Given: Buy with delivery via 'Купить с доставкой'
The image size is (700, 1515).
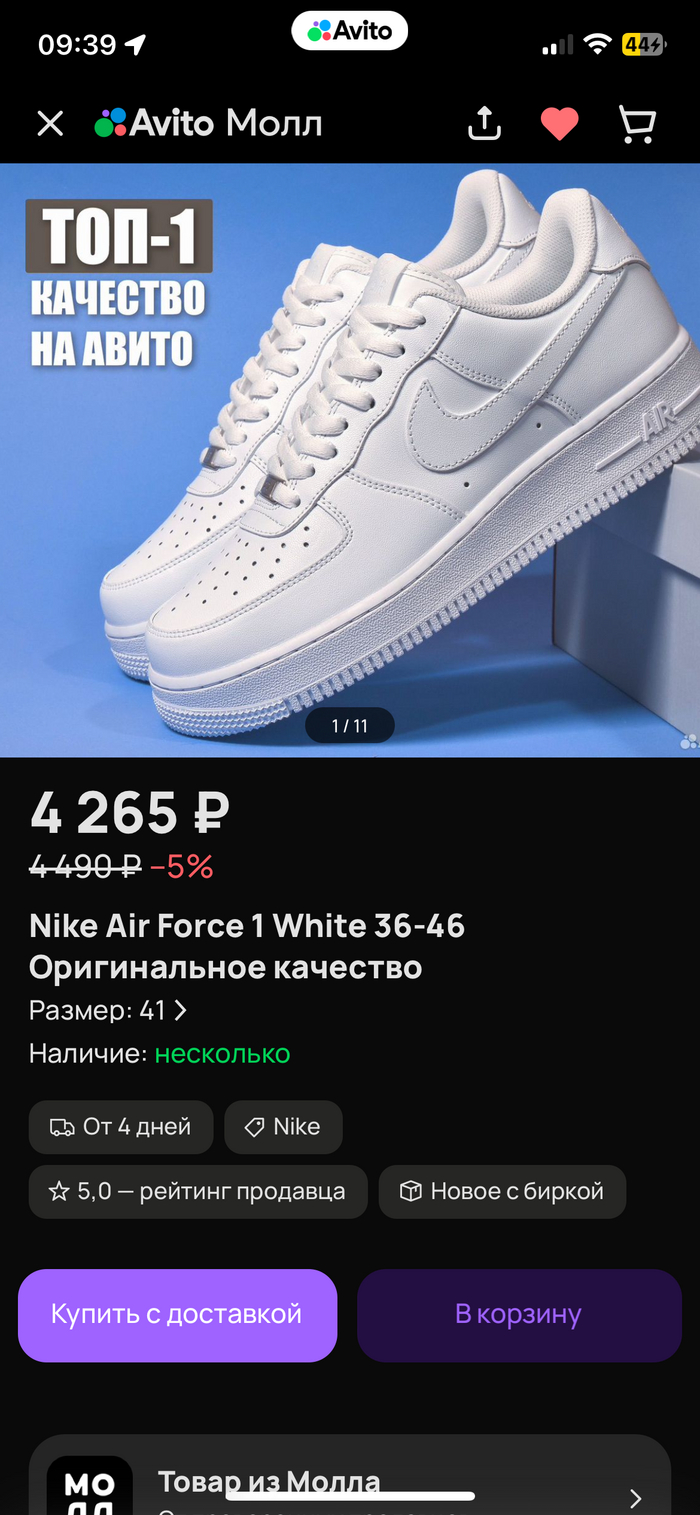Looking at the screenshot, I should pos(177,1314).
